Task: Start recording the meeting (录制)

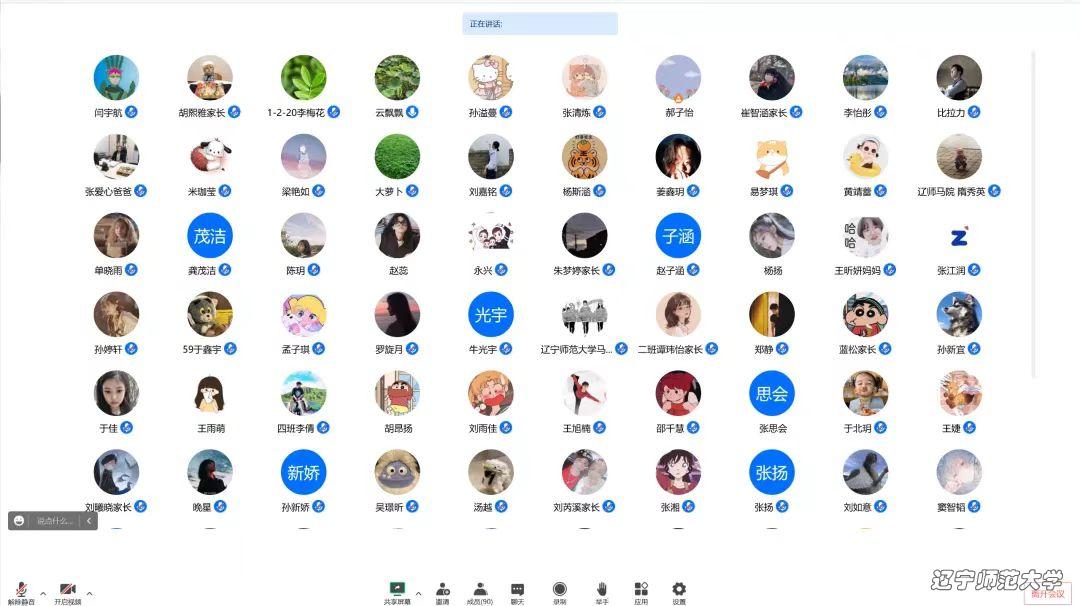Action: click(560, 592)
